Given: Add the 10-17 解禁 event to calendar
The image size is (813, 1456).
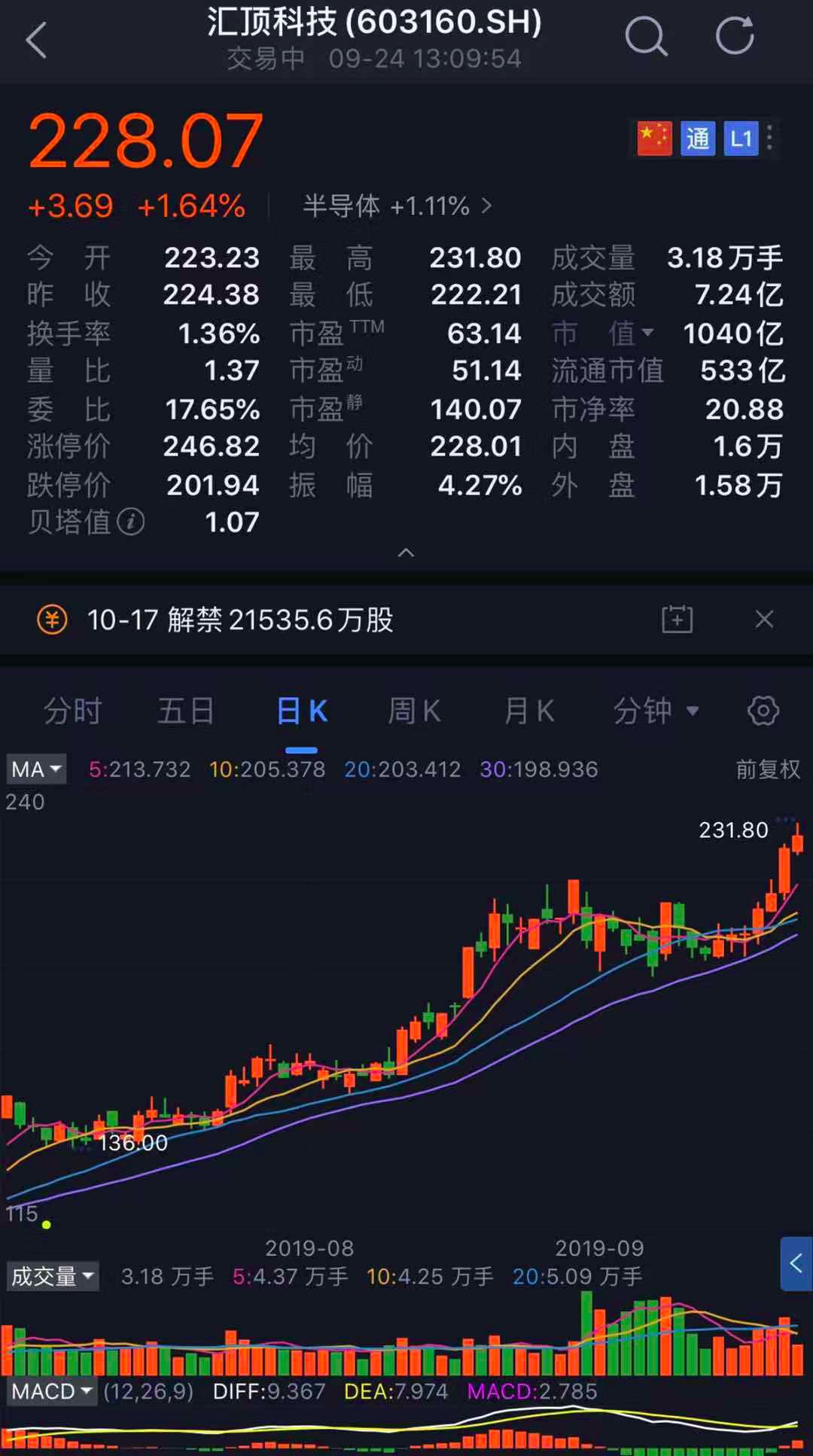Looking at the screenshot, I should click(676, 619).
